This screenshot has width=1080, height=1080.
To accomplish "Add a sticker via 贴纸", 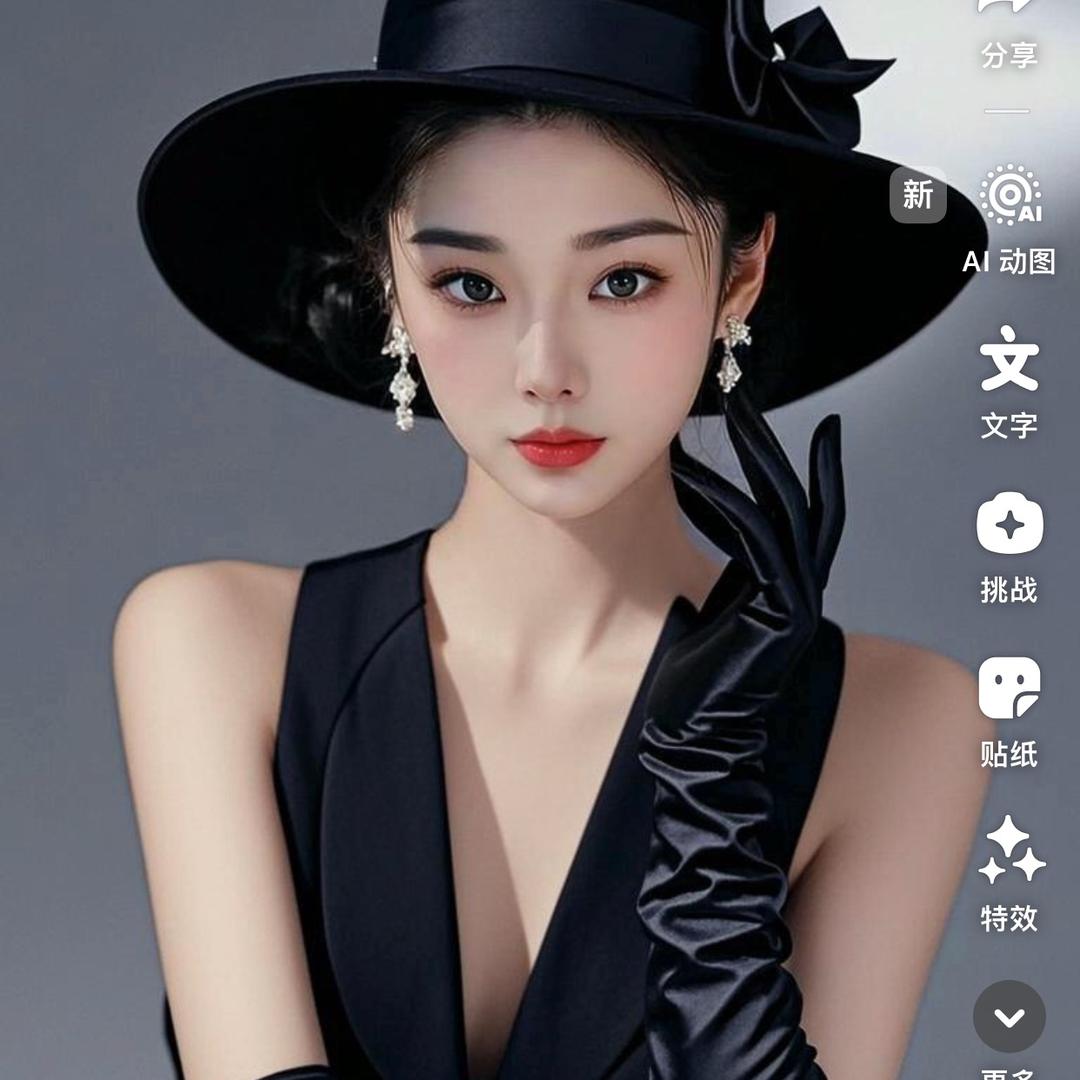I will click(1009, 689).
